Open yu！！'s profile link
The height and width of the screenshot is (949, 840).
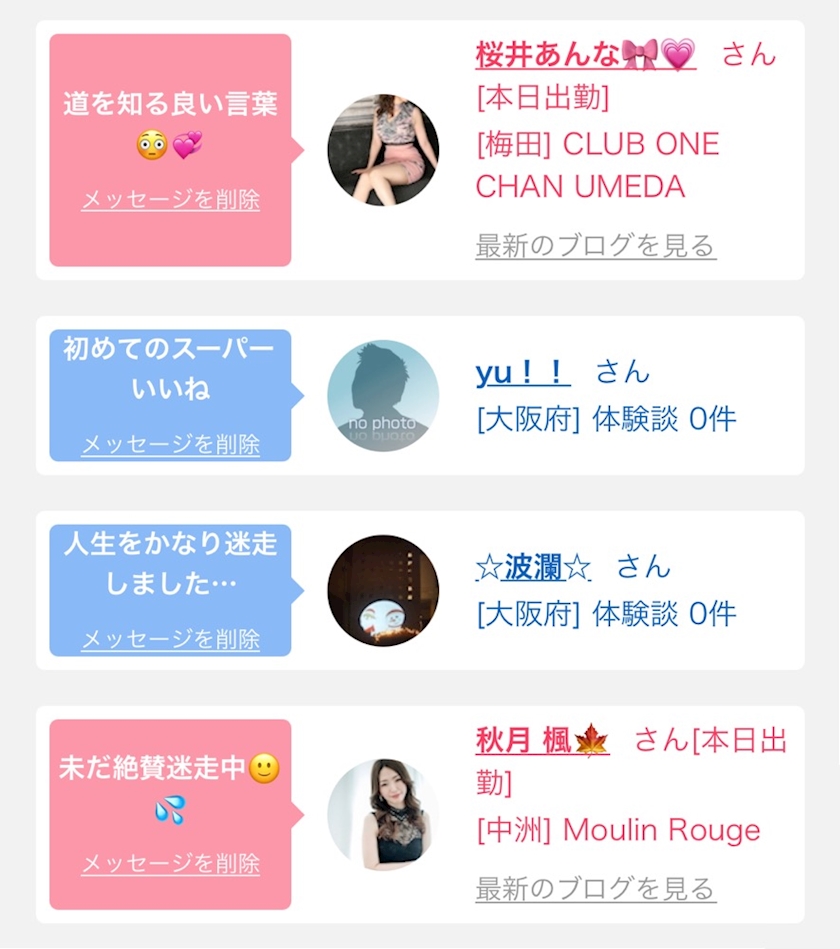tap(523, 372)
